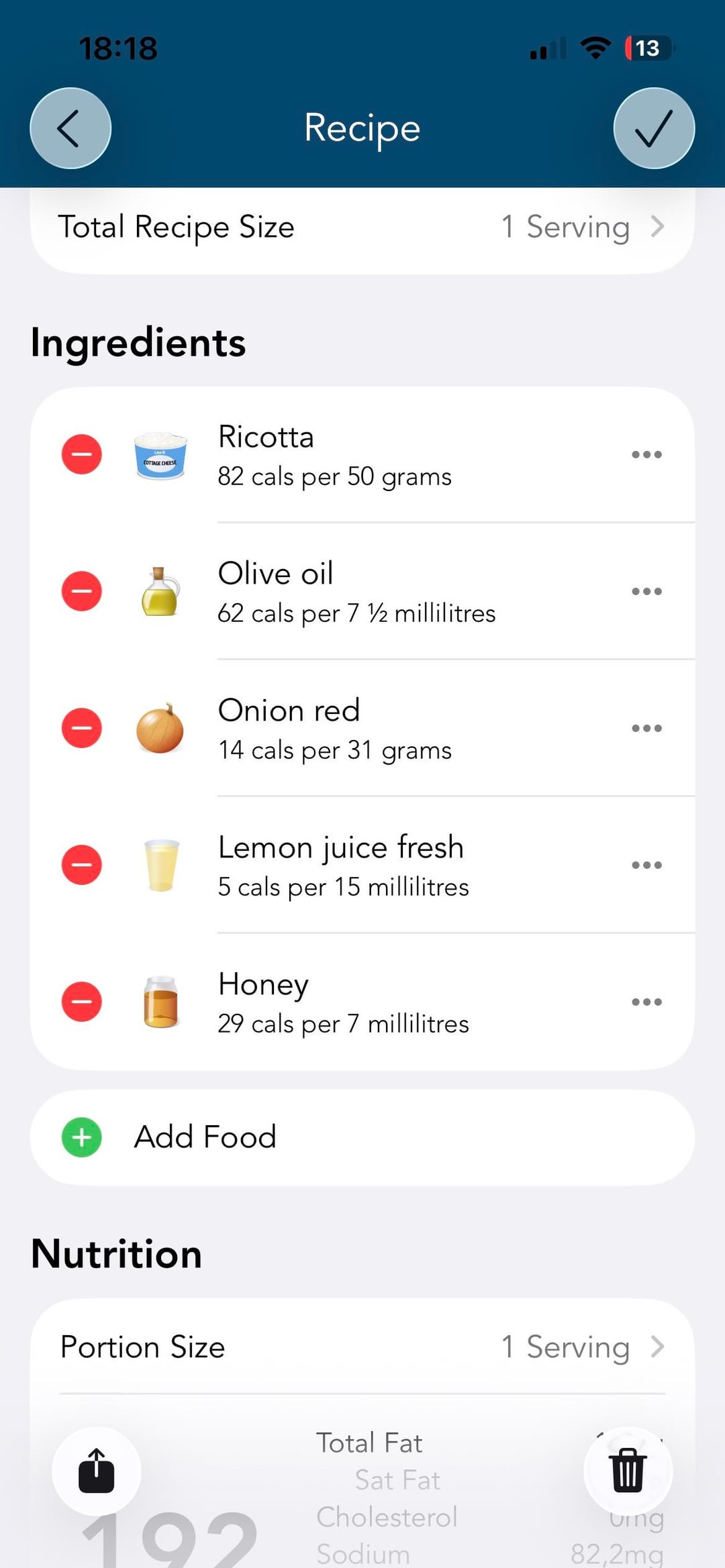725x1568 pixels.
Task: Open more options for Ricotta
Action: coord(646,454)
